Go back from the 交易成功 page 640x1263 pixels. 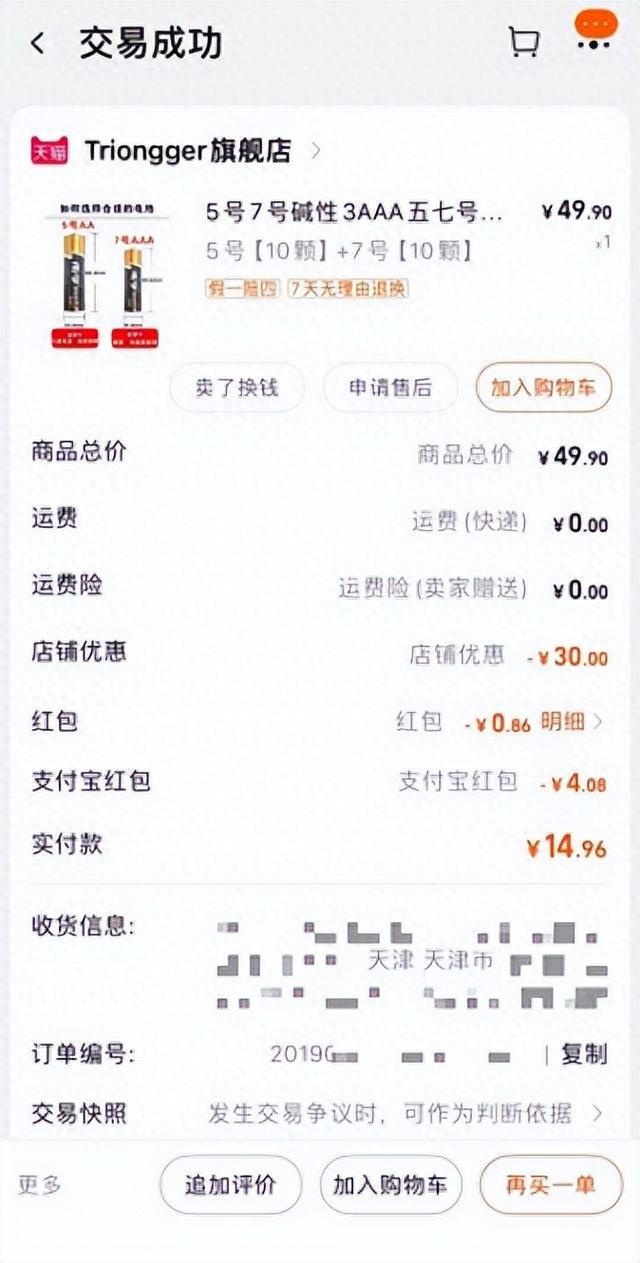[38, 44]
